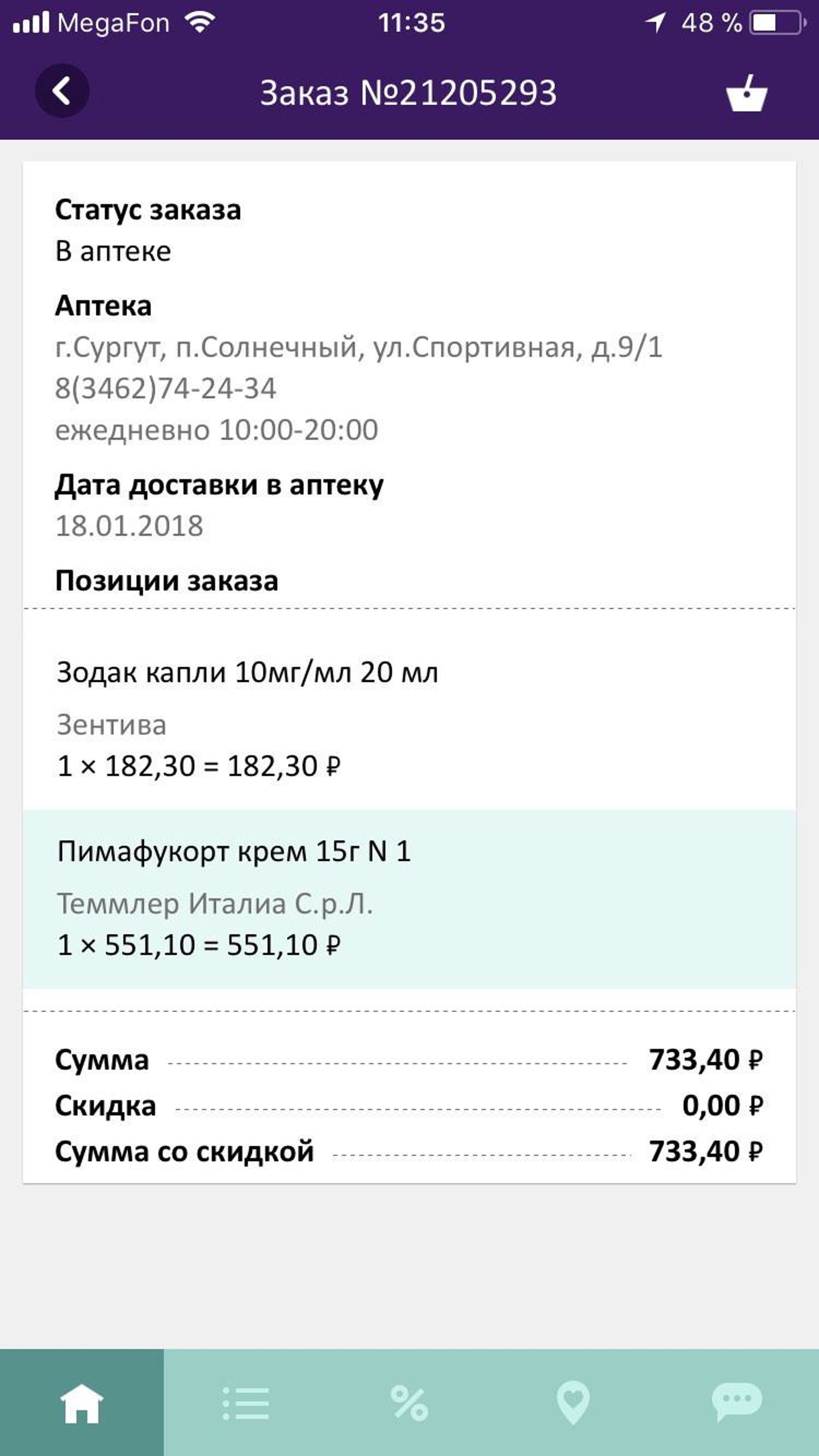819x1456 pixels.
Task: Open the catalog list tab
Action: pyautogui.click(x=245, y=1403)
